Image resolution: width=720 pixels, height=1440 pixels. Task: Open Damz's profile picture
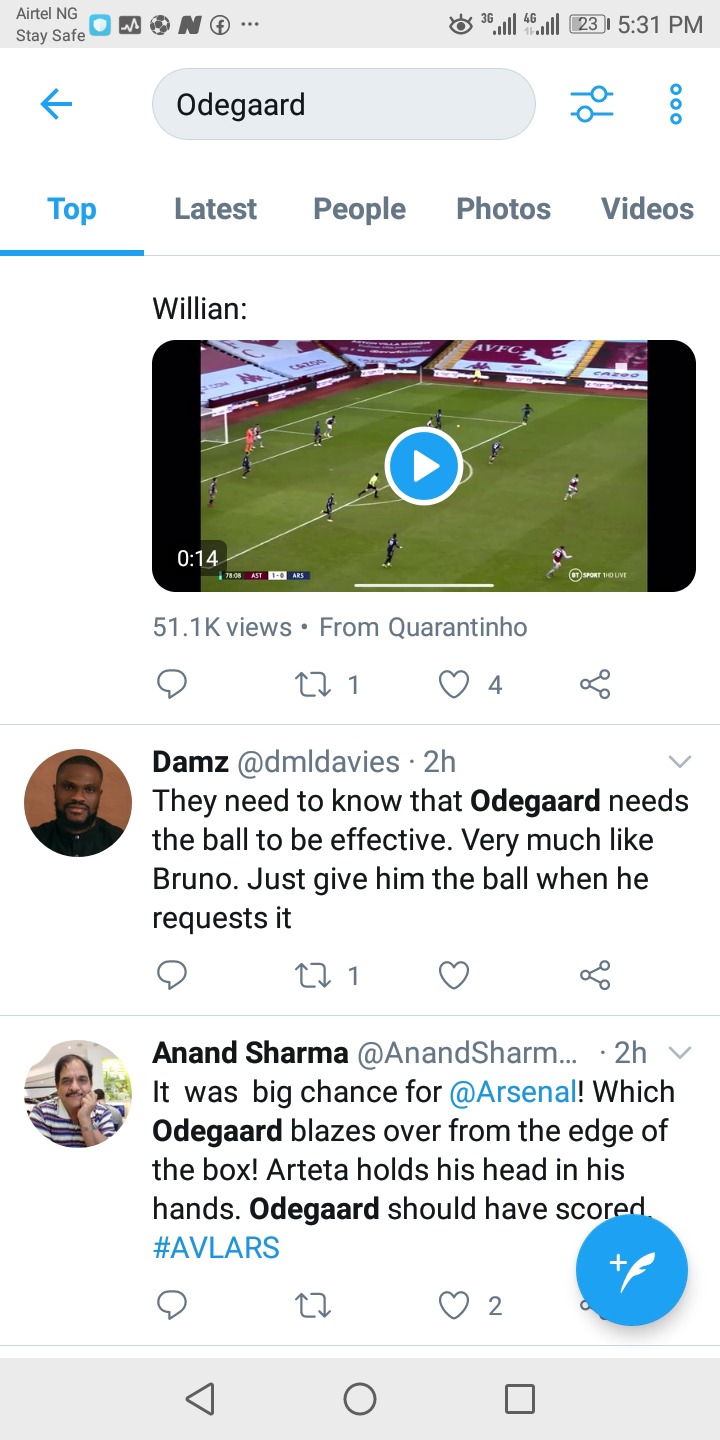[78, 803]
